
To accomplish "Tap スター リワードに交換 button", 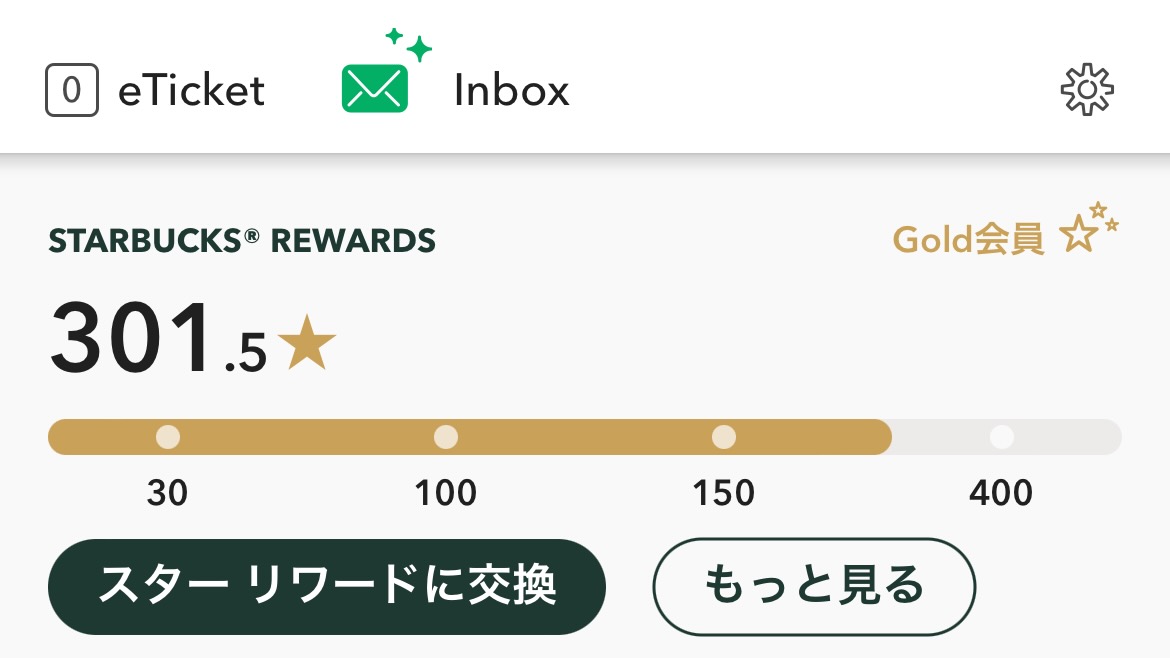I will point(327,587).
